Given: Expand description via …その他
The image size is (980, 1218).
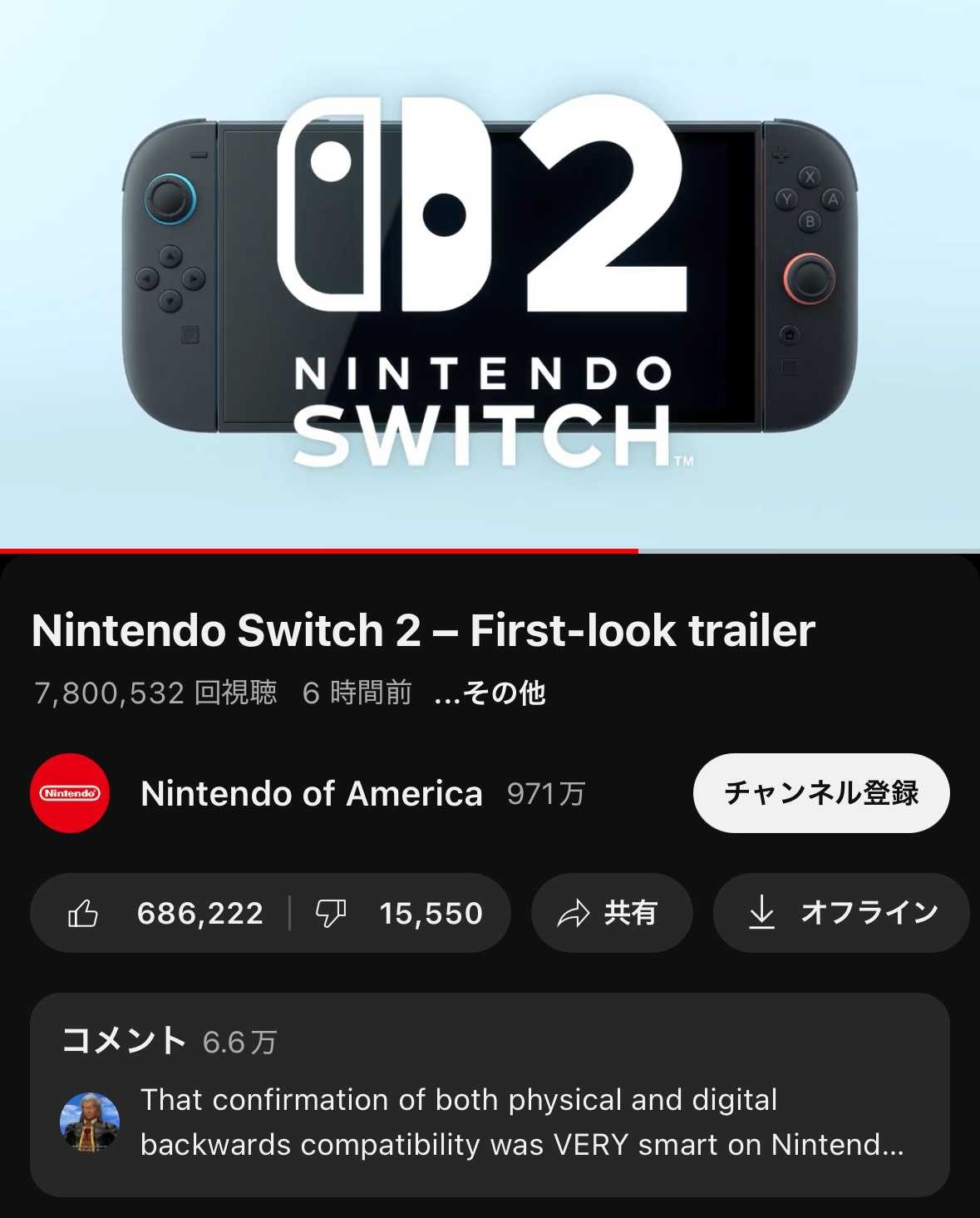Looking at the screenshot, I should [x=490, y=693].
